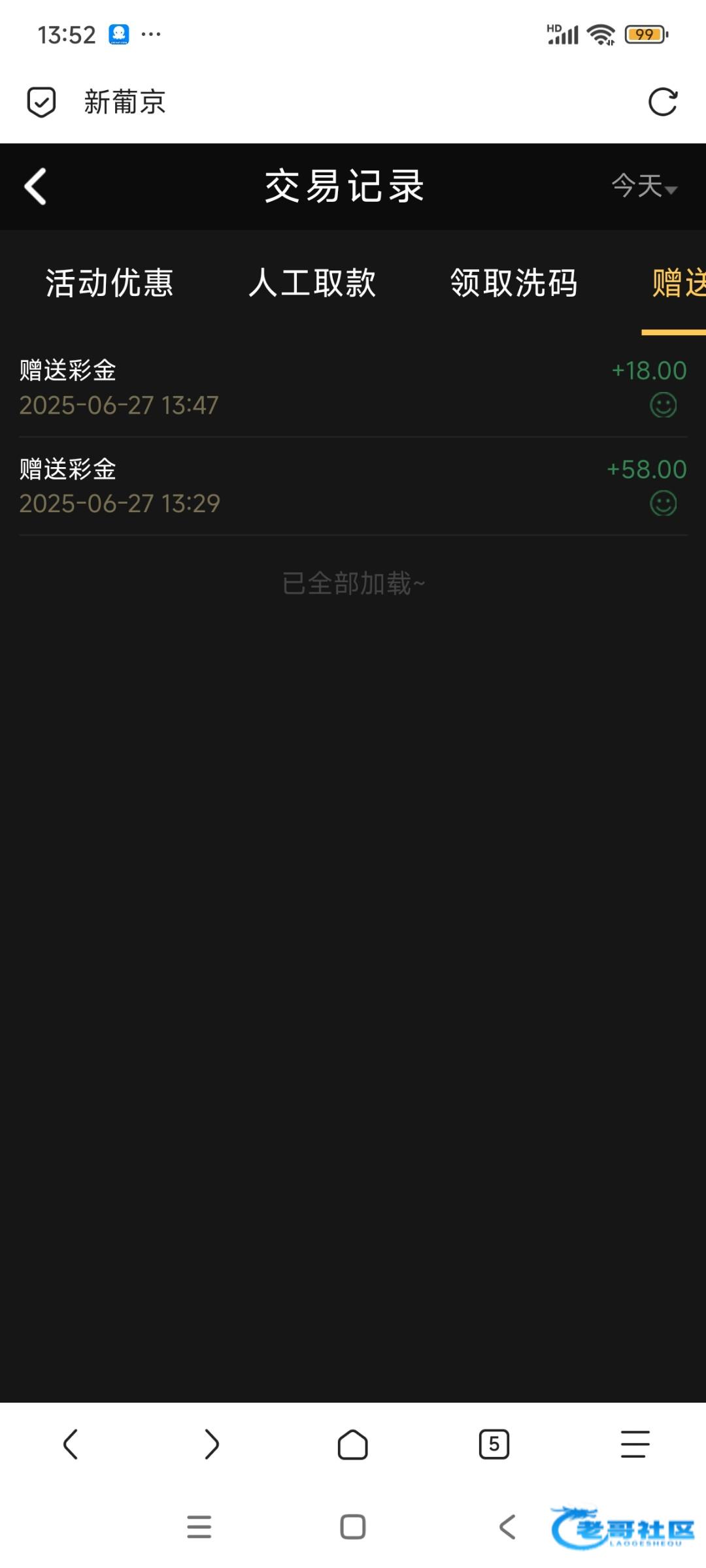Viewport: 706px width, 1568px height.
Task: Tap the system home button
Action: [x=353, y=1527]
